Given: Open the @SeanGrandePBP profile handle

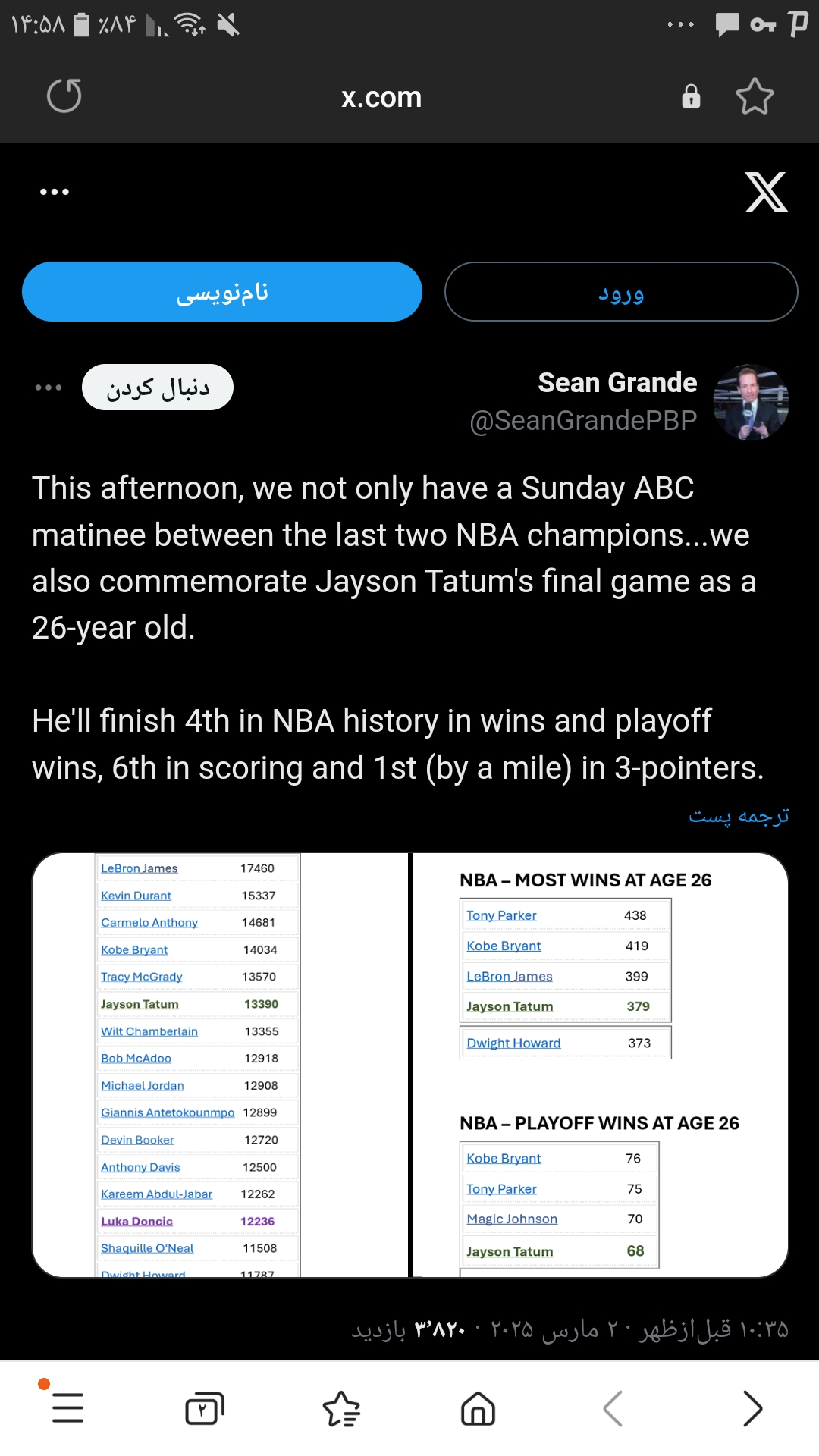Looking at the screenshot, I should [x=583, y=420].
